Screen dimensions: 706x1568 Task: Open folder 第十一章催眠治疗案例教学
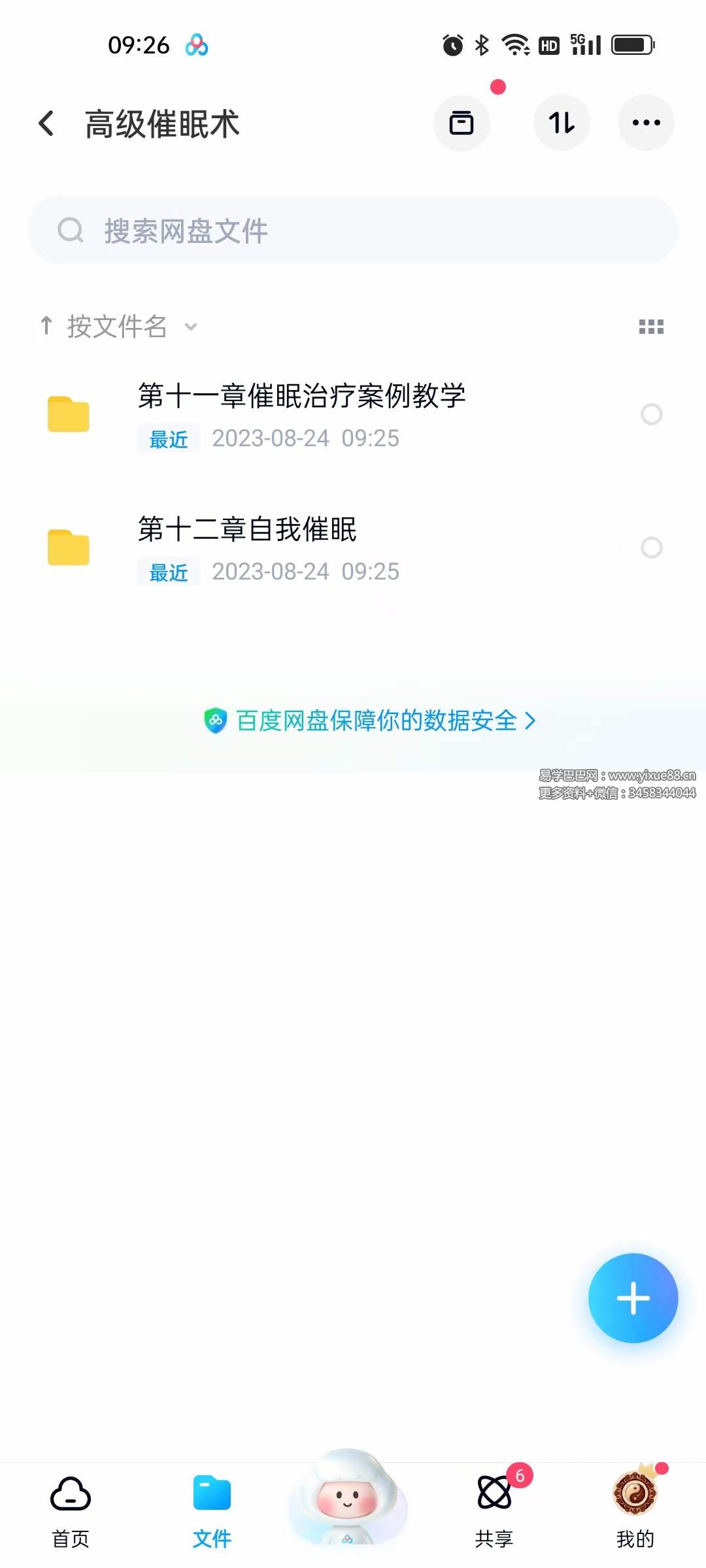301,414
